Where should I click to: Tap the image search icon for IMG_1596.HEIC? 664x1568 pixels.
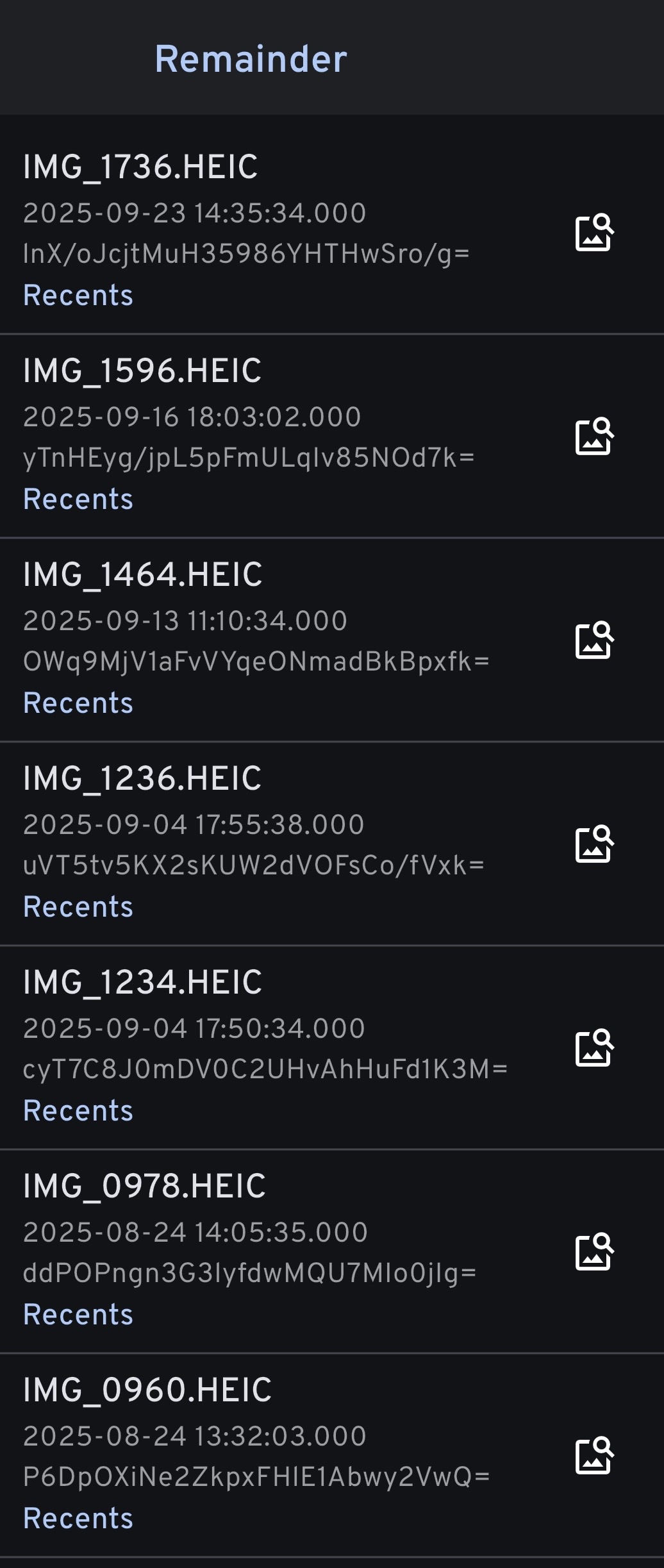click(x=594, y=437)
